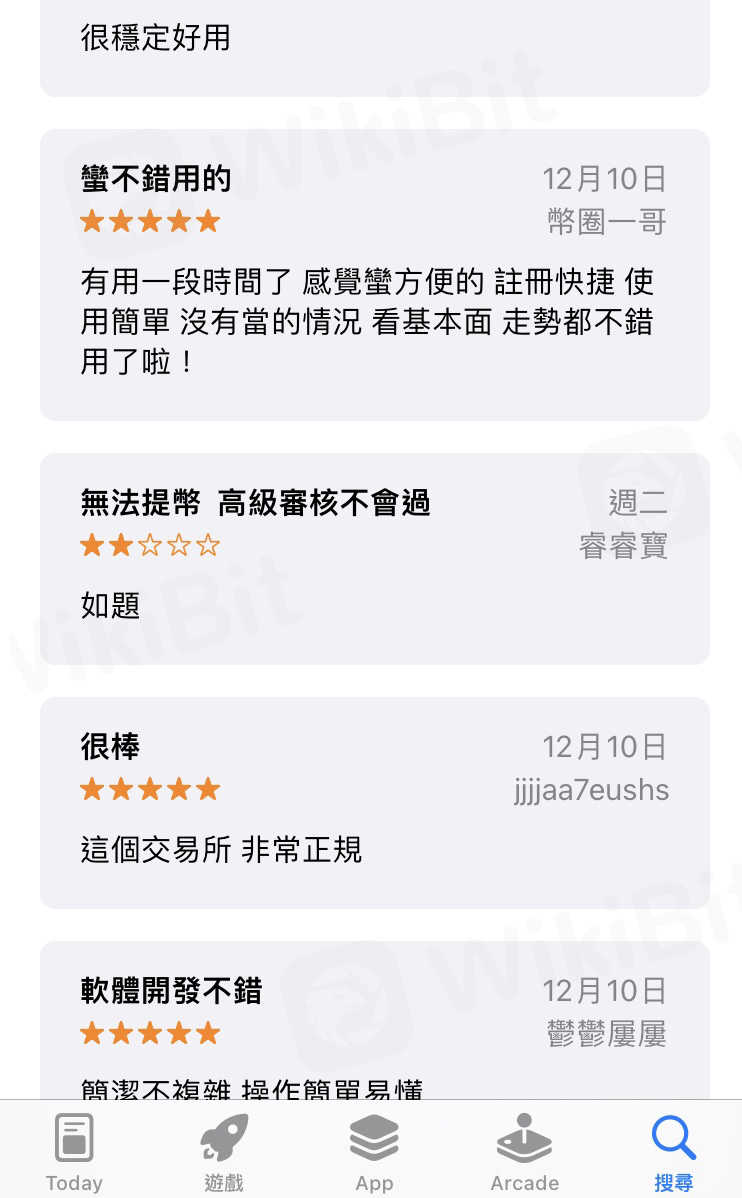View the review 無法提幣 高級審核不會過

(x=374, y=558)
